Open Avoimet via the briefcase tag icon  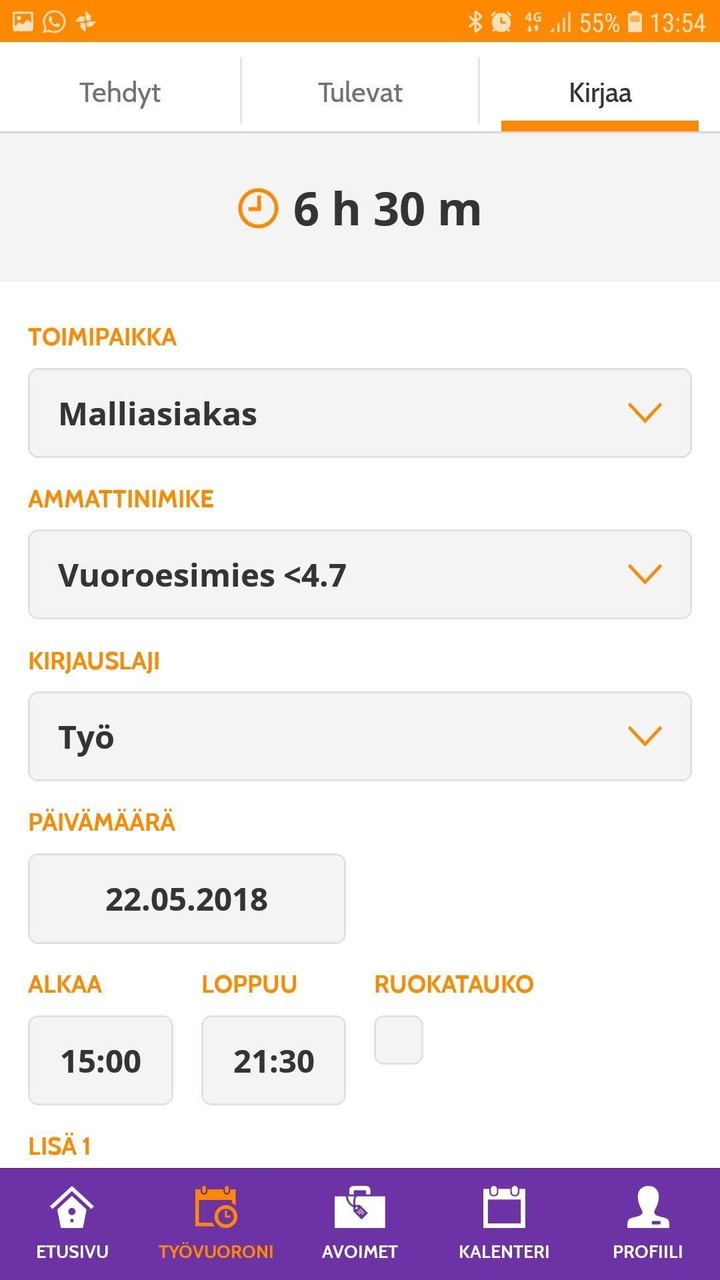point(360,1206)
